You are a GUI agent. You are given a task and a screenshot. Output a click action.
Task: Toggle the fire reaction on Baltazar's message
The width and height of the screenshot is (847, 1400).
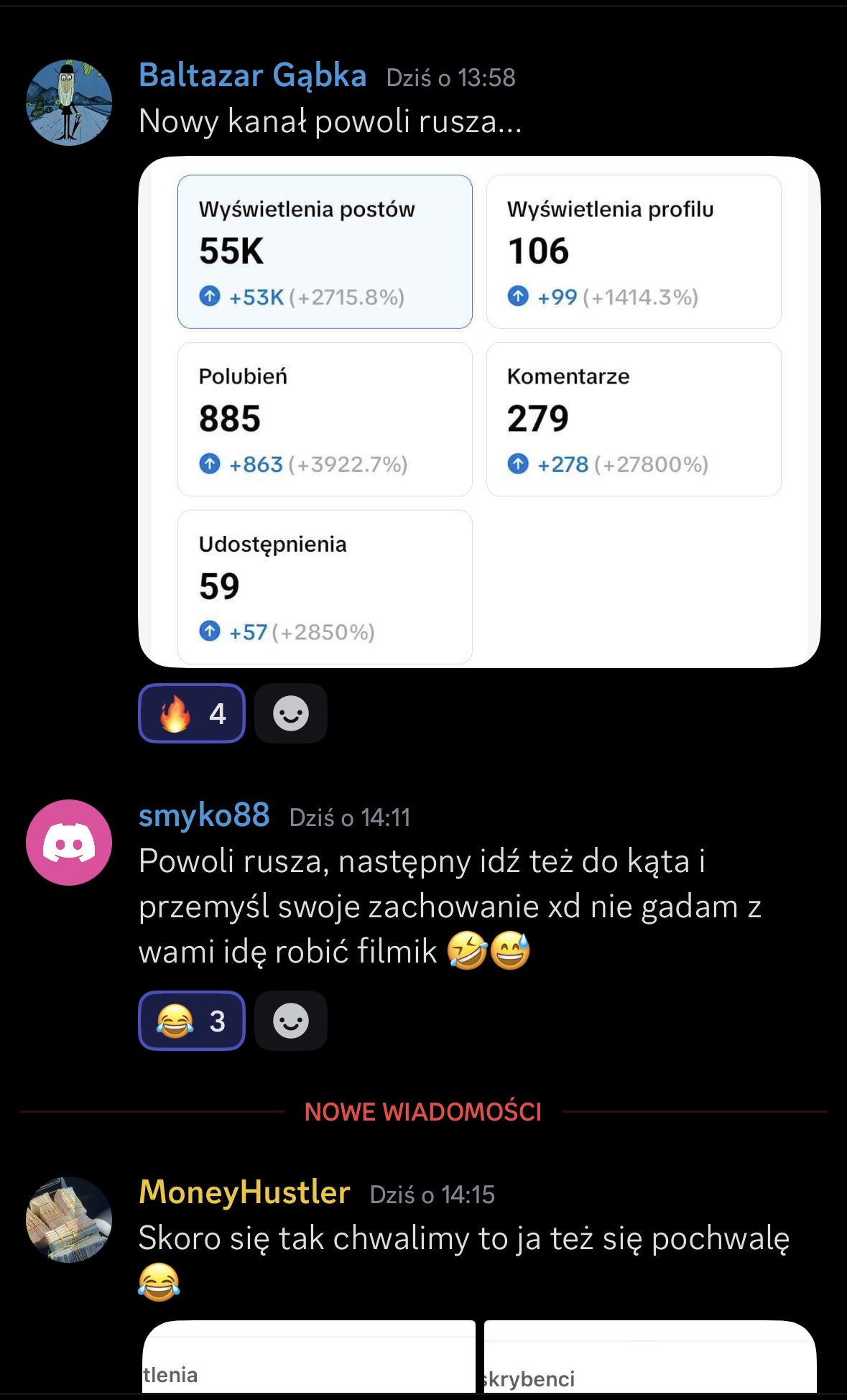[192, 713]
